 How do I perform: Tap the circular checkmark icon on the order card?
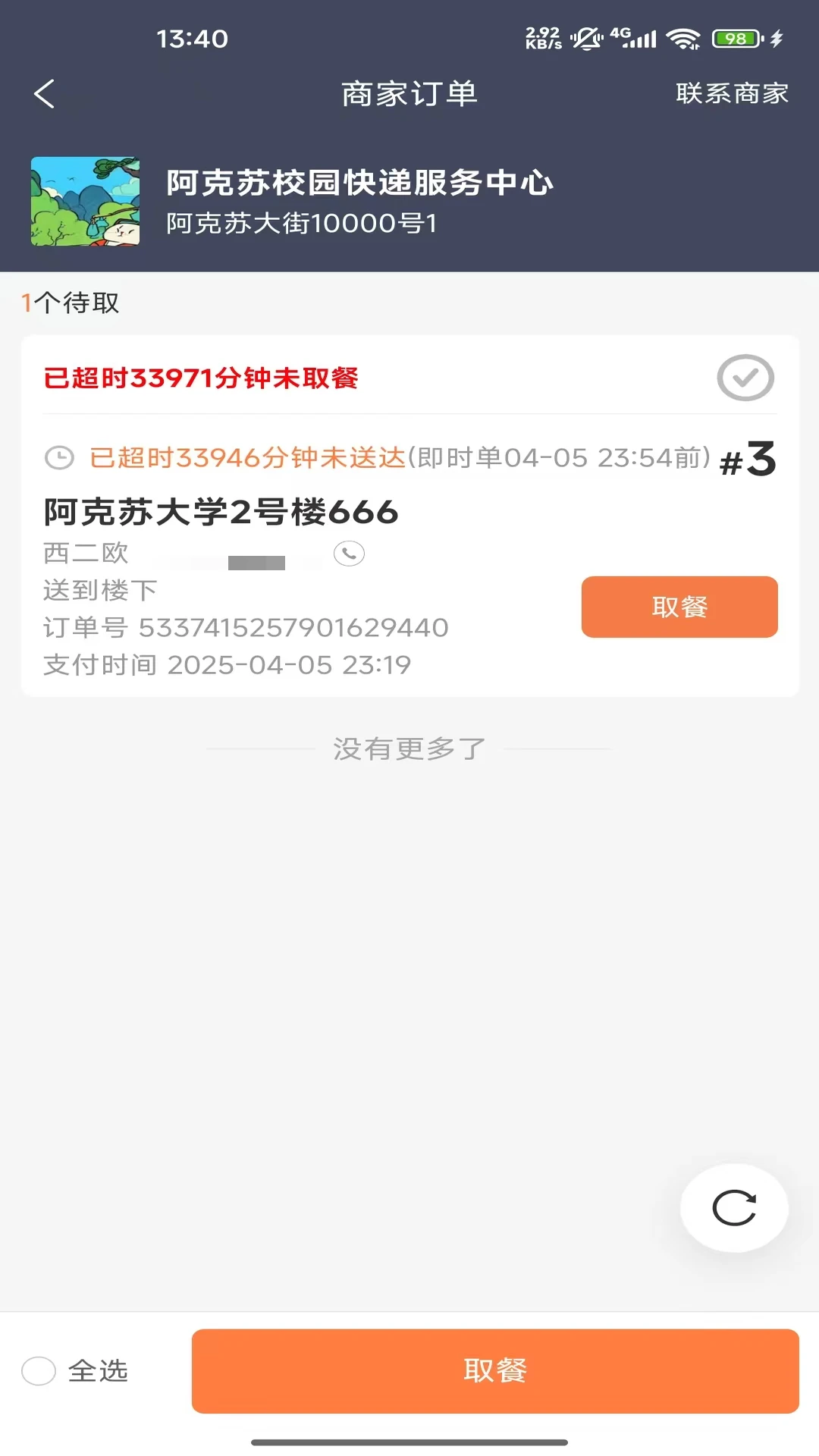(745, 377)
